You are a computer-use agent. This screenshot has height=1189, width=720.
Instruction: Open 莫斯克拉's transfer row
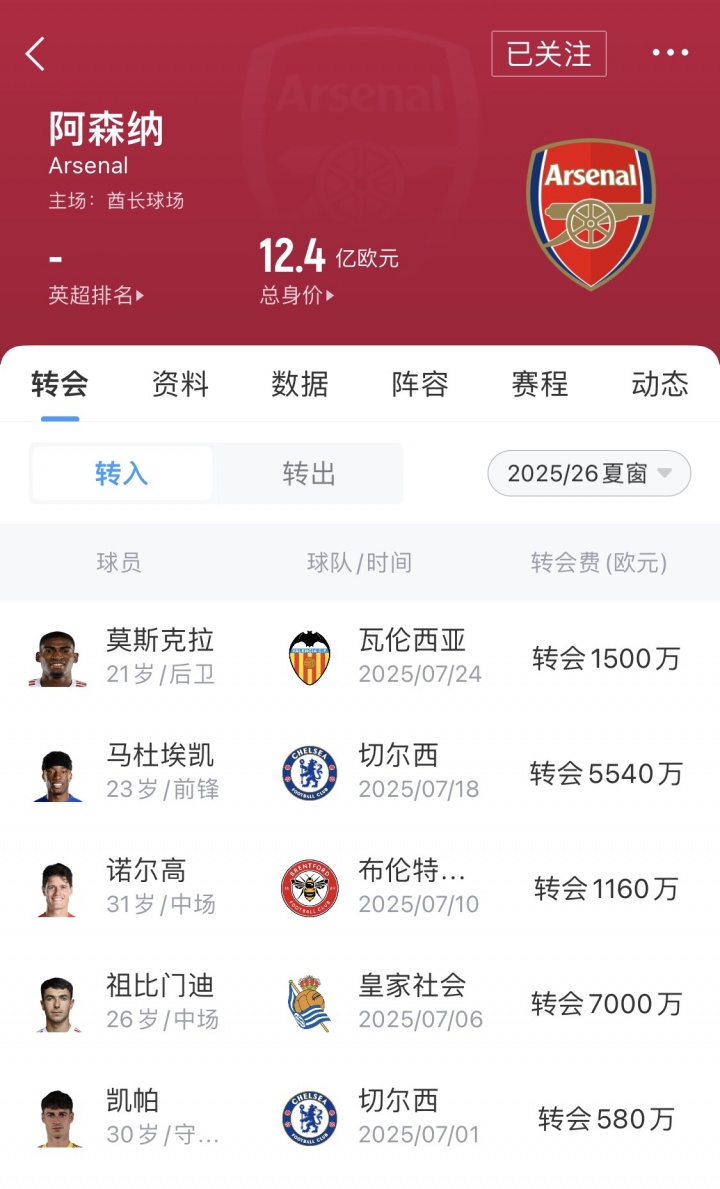click(x=360, y=658)
